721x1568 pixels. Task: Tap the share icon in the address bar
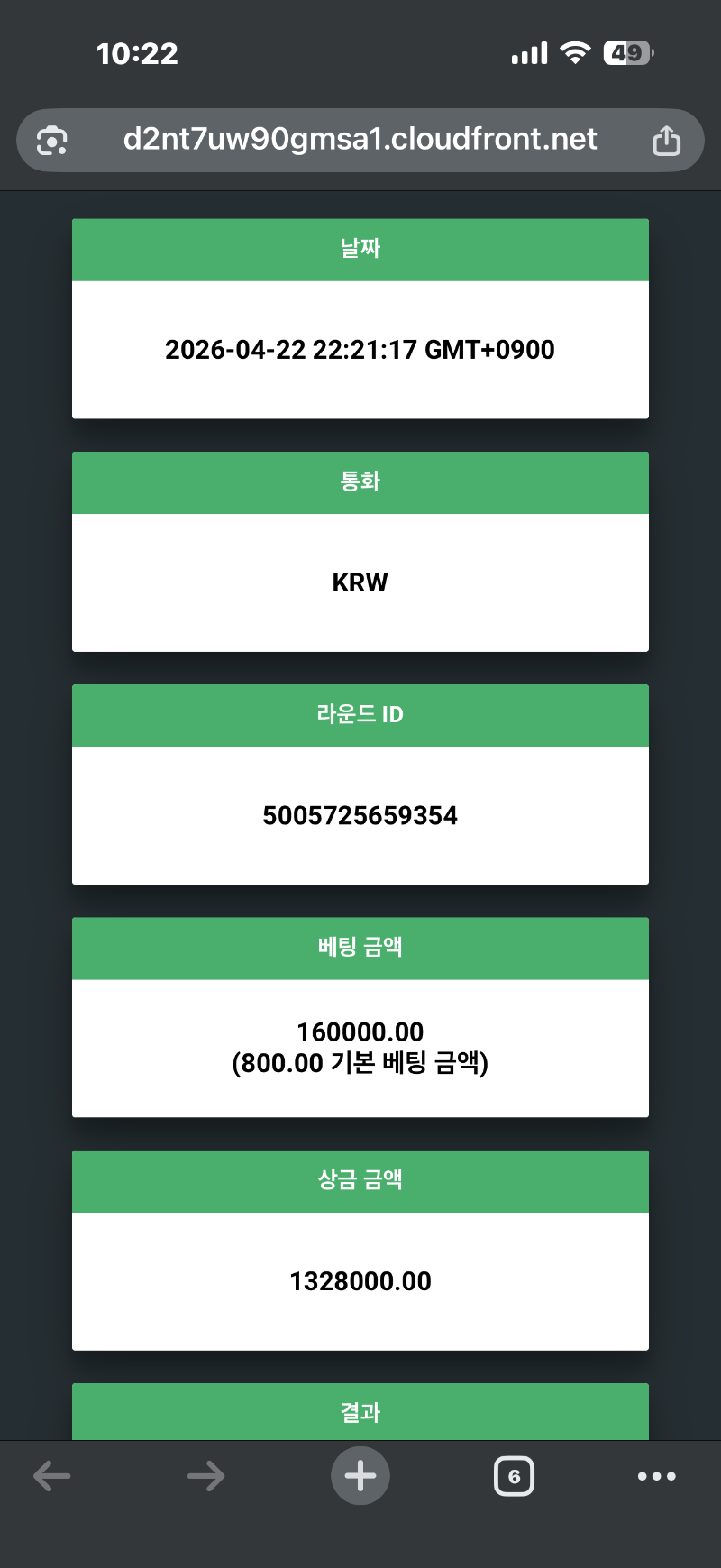[x=667, y=140]
